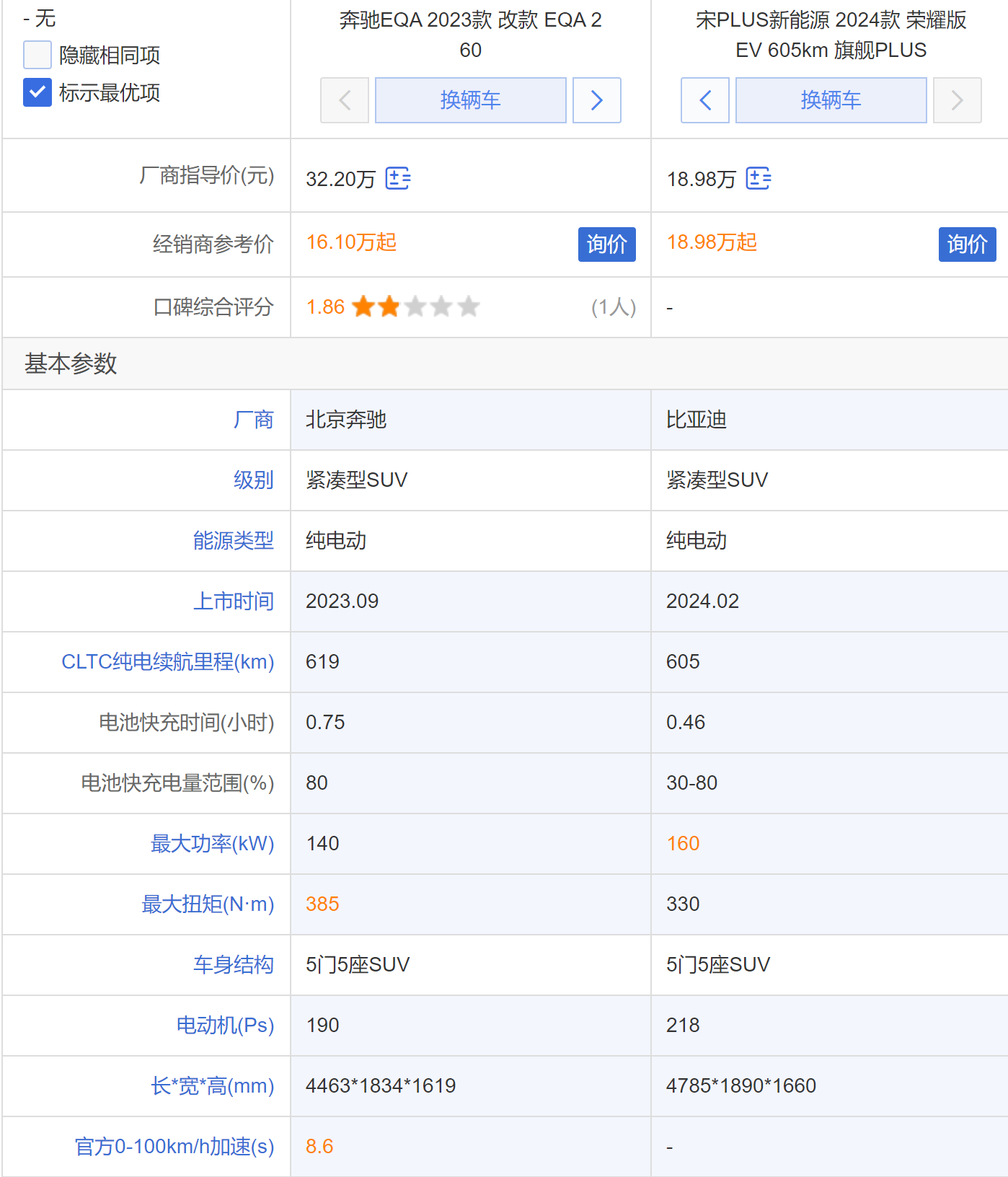Image resolution: width=1008 pixels, height=1177 pixels.
Task: Click the previous car arrow for 宋PLUS新能源
Action: (x=704, y=100)
